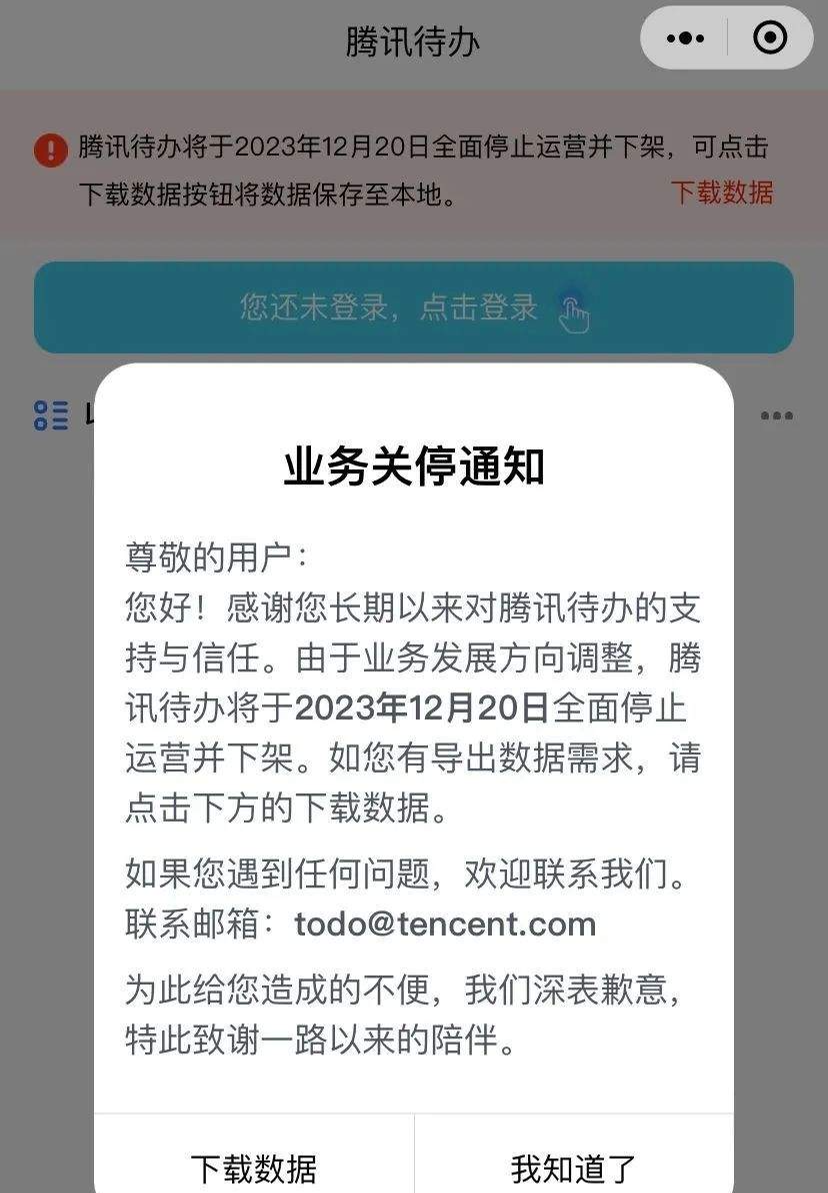The width and height of the screenshot is (828, 1193).
Task: Open the mini program more-options capsule menu
Action: (686, 38)
